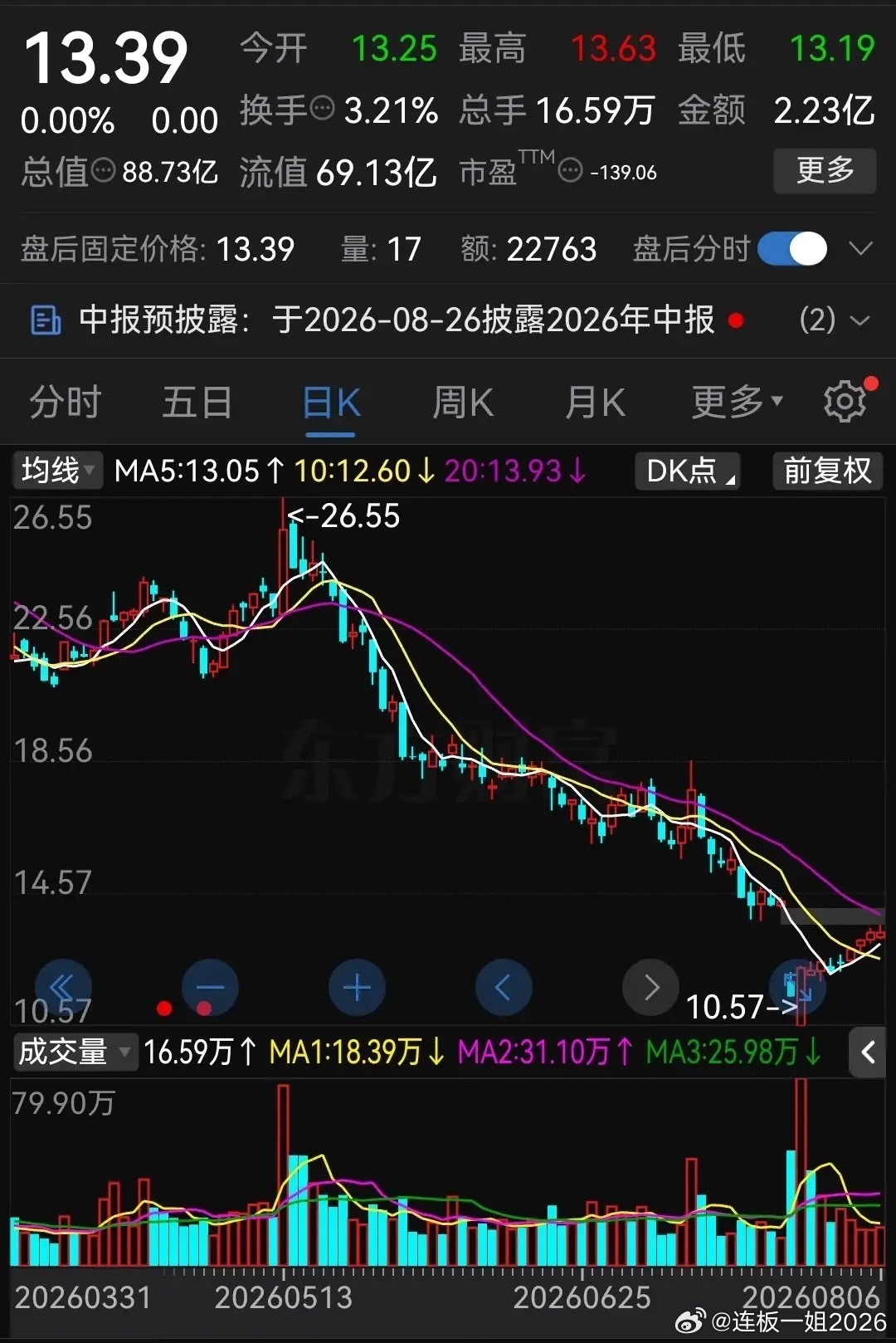Zoom in the K-line chart with plus
The image size is (896, 1343).
(x=357, y=987)
